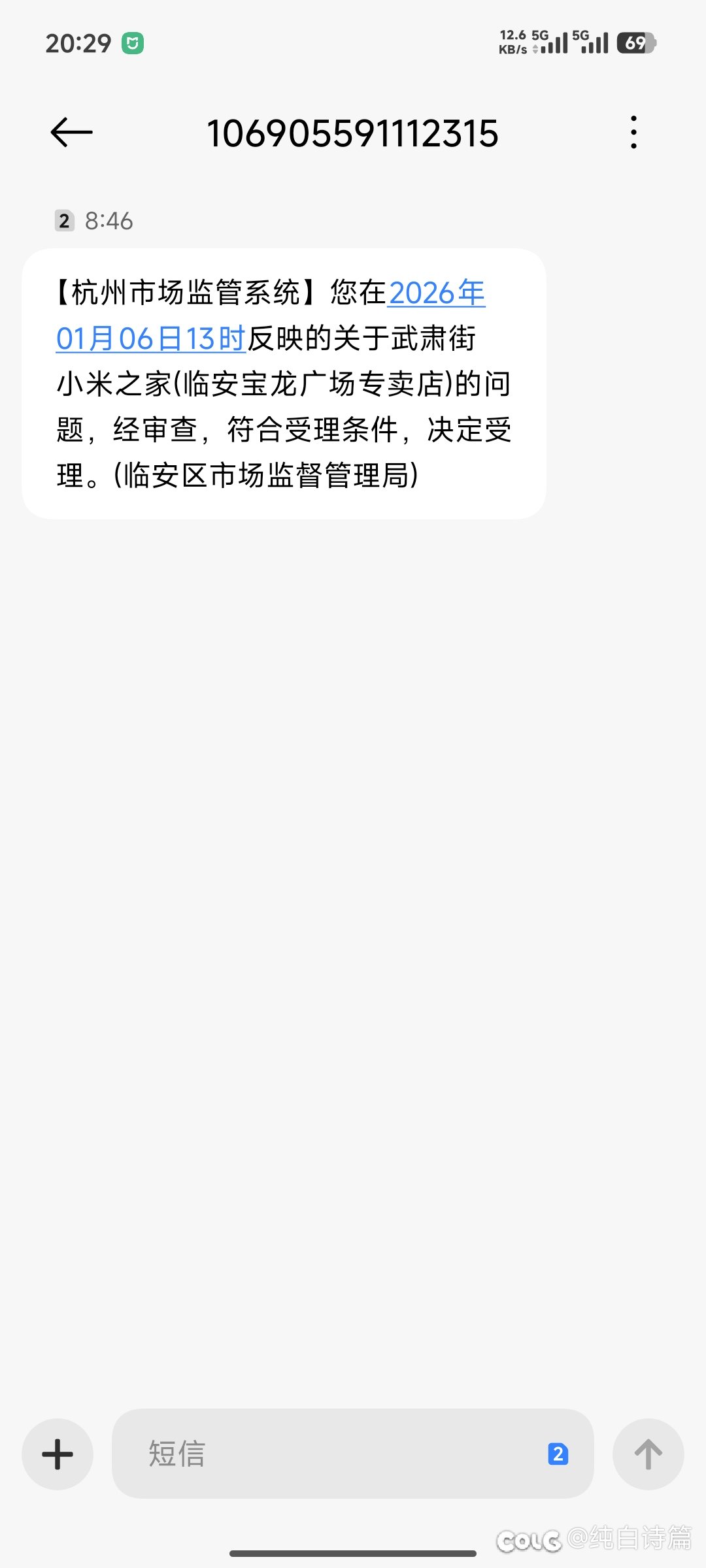Tap the battery indicator showing 69
This screenshot has width=706, height=1568.
click(635, 43)
